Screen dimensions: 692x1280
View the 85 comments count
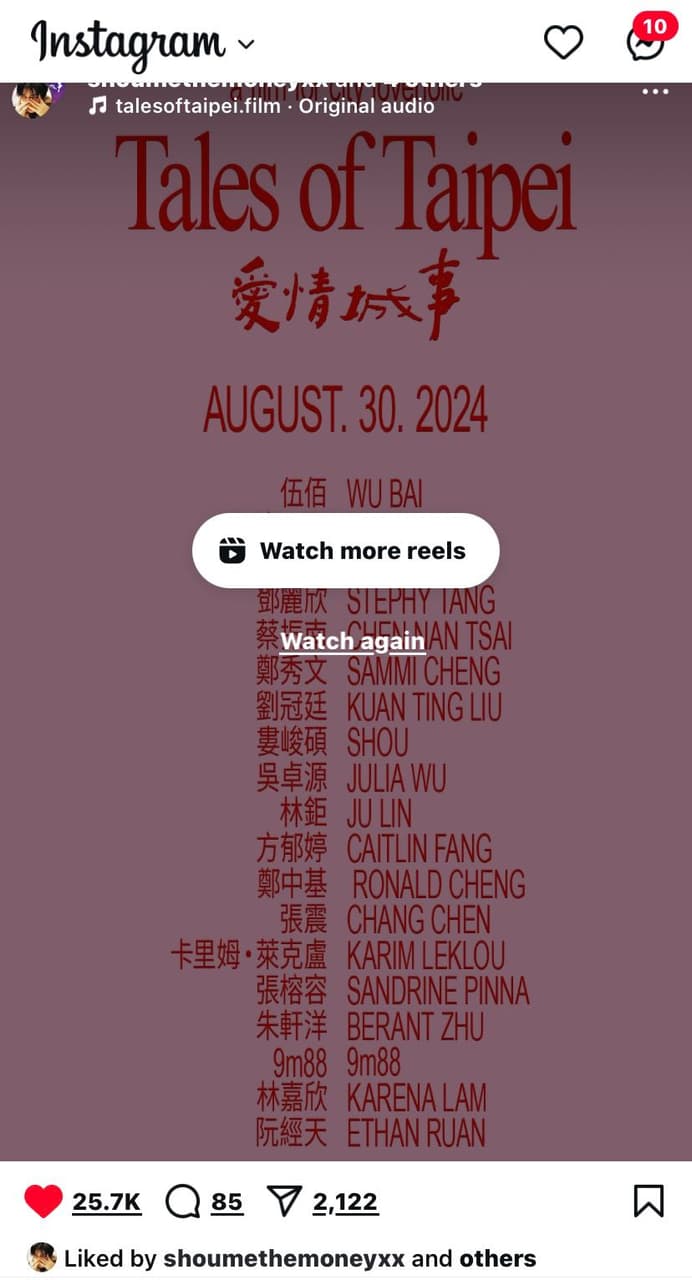pyautogui.click(x=227, y=1202)
